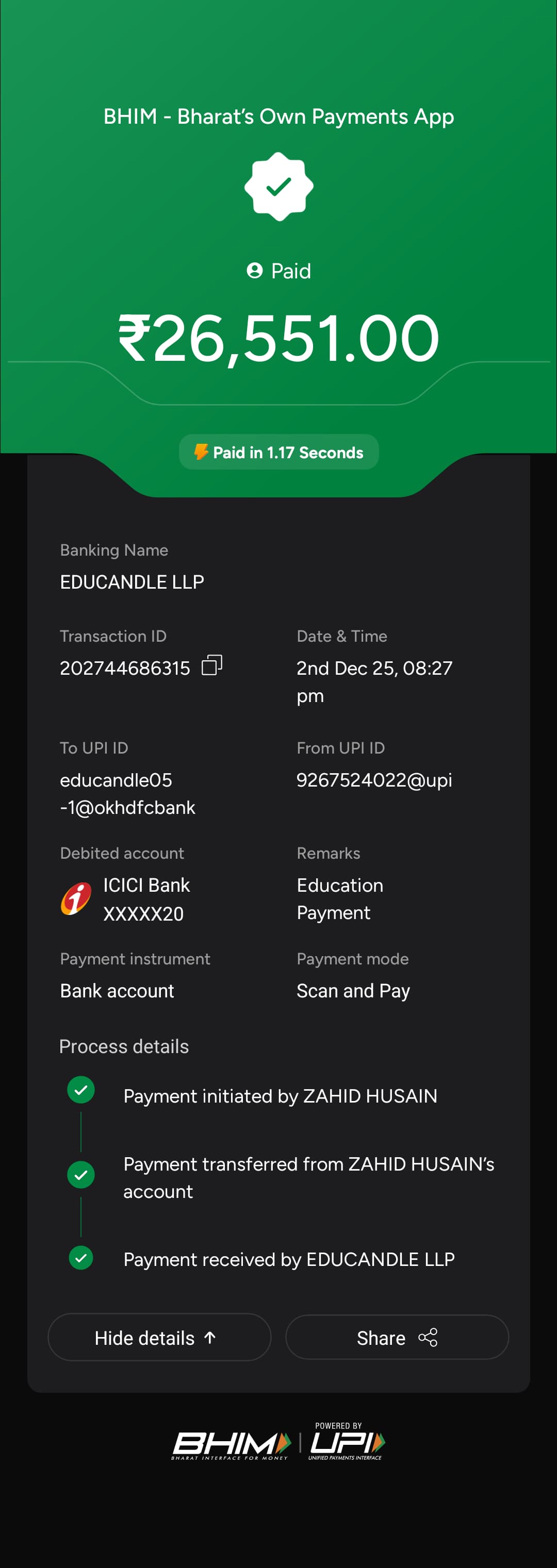Copy the transaction ID 202744686315

[x=211, y=665]
